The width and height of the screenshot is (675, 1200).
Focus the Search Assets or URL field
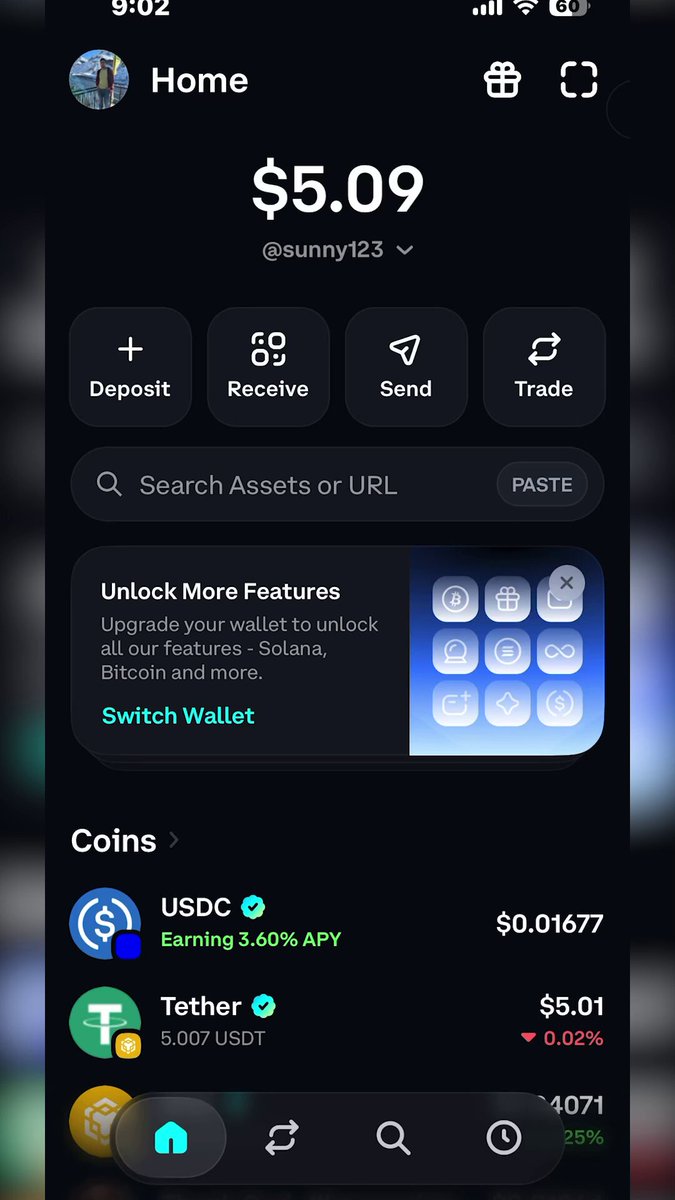(x=337, y=485)
